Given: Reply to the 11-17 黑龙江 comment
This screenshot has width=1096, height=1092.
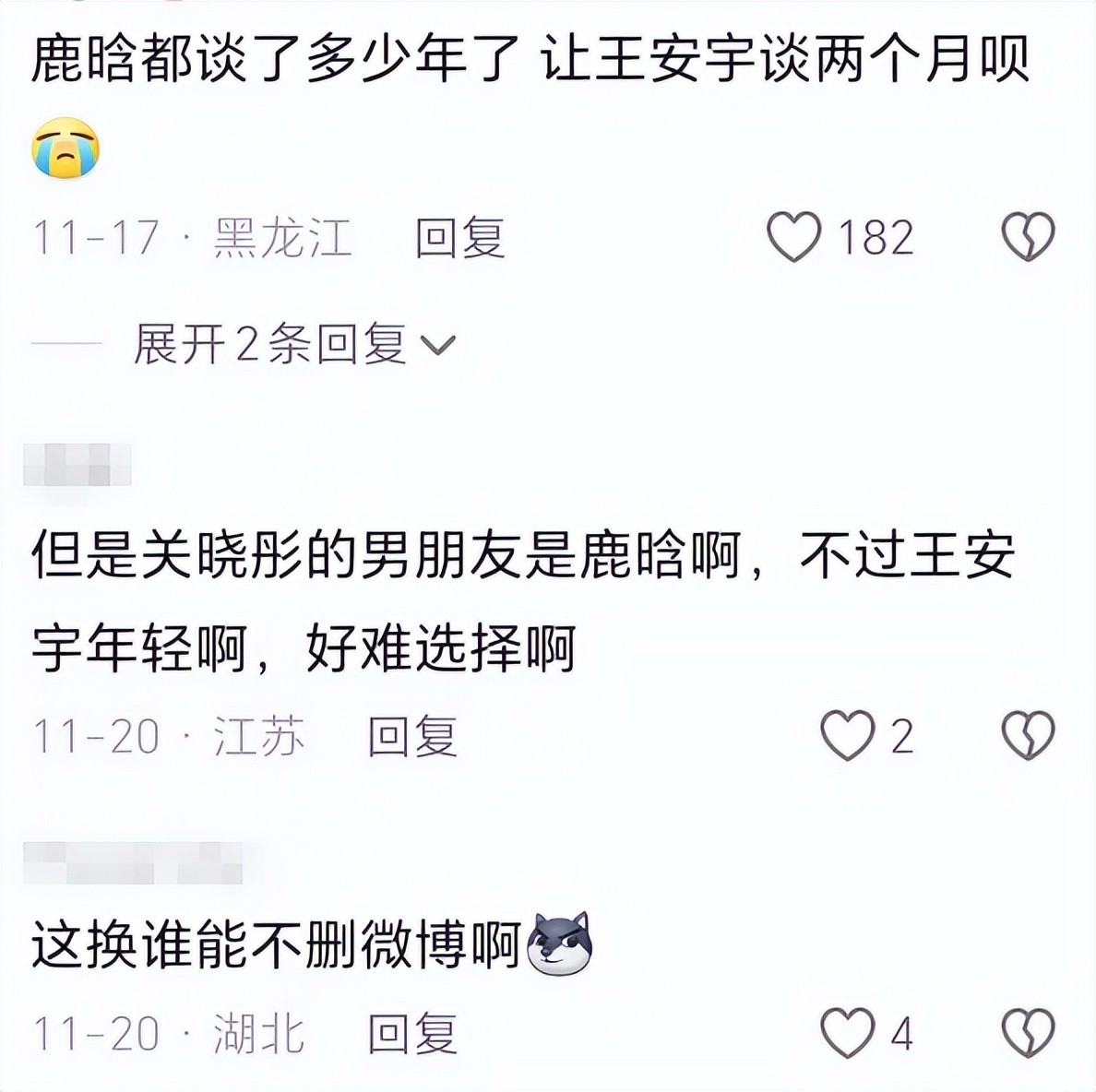Looking at the screenshot, I should click(x=459, y=238).
